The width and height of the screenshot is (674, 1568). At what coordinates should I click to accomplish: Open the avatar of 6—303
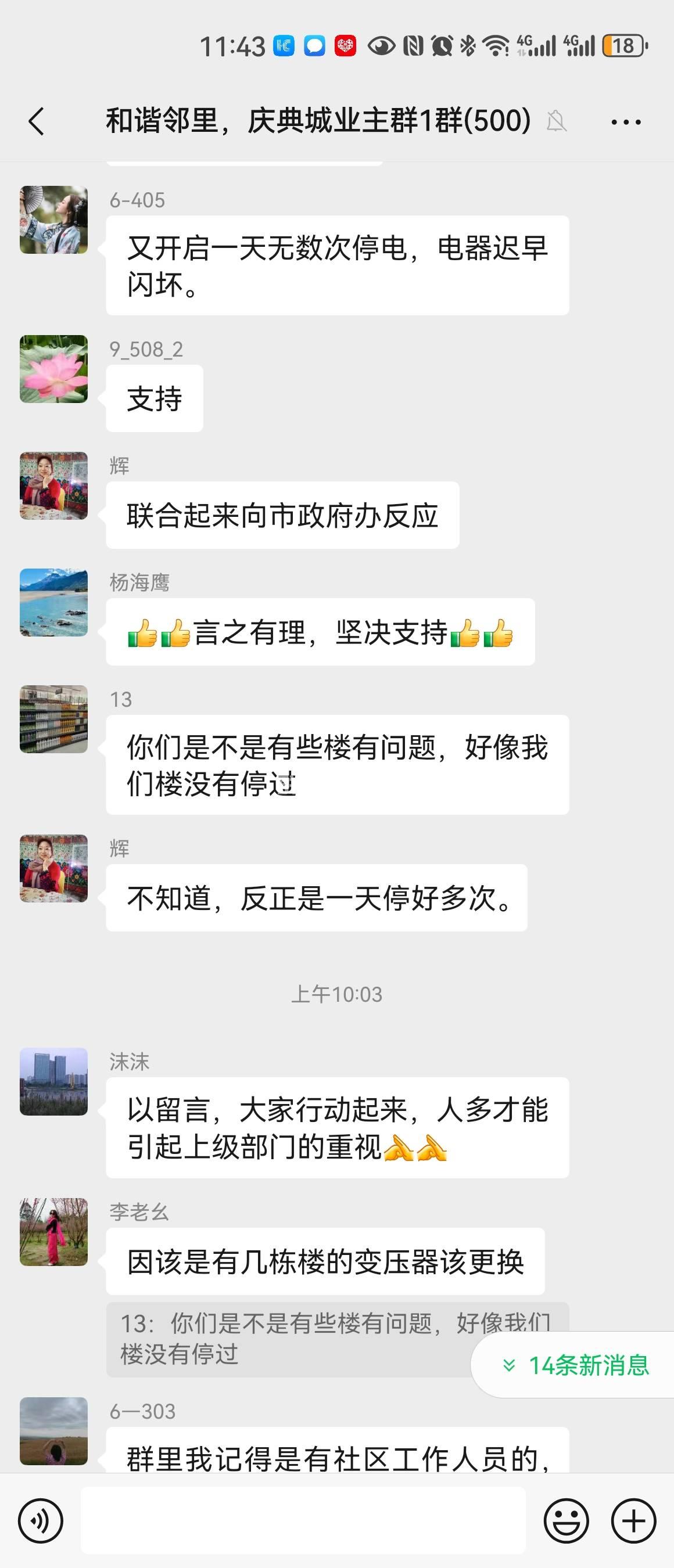53,1430
